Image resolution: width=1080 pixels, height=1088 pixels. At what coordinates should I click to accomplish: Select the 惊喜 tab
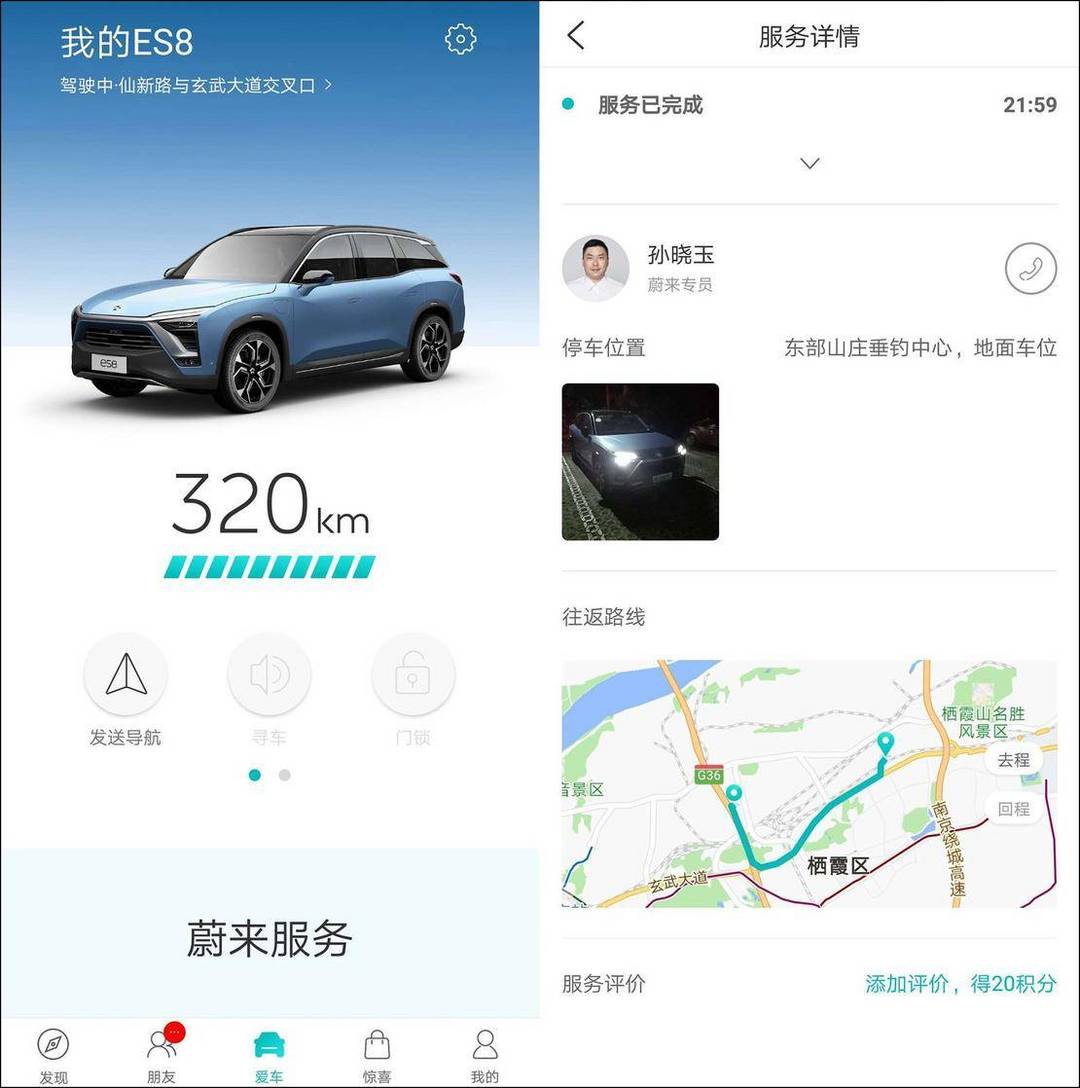click(x=377, y=1056)
